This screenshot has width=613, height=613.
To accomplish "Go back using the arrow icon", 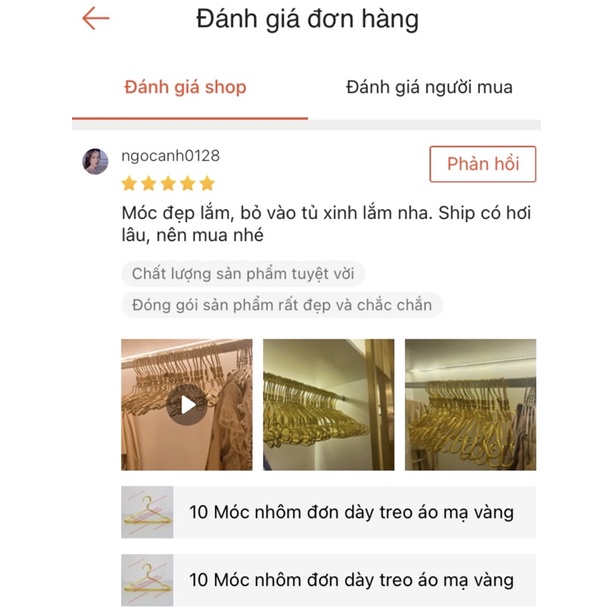I will [x=96, y=18].
